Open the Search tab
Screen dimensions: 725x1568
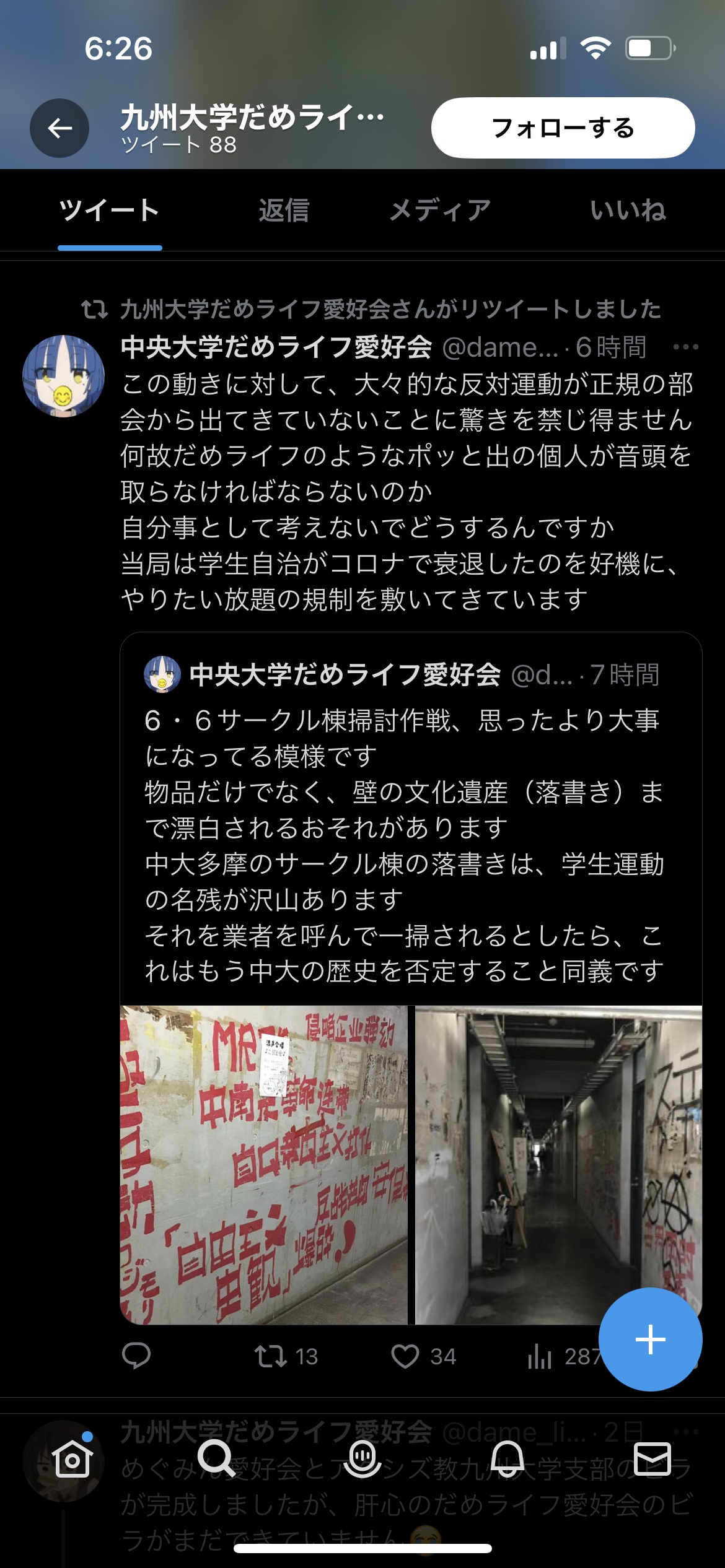[217, 1460]
